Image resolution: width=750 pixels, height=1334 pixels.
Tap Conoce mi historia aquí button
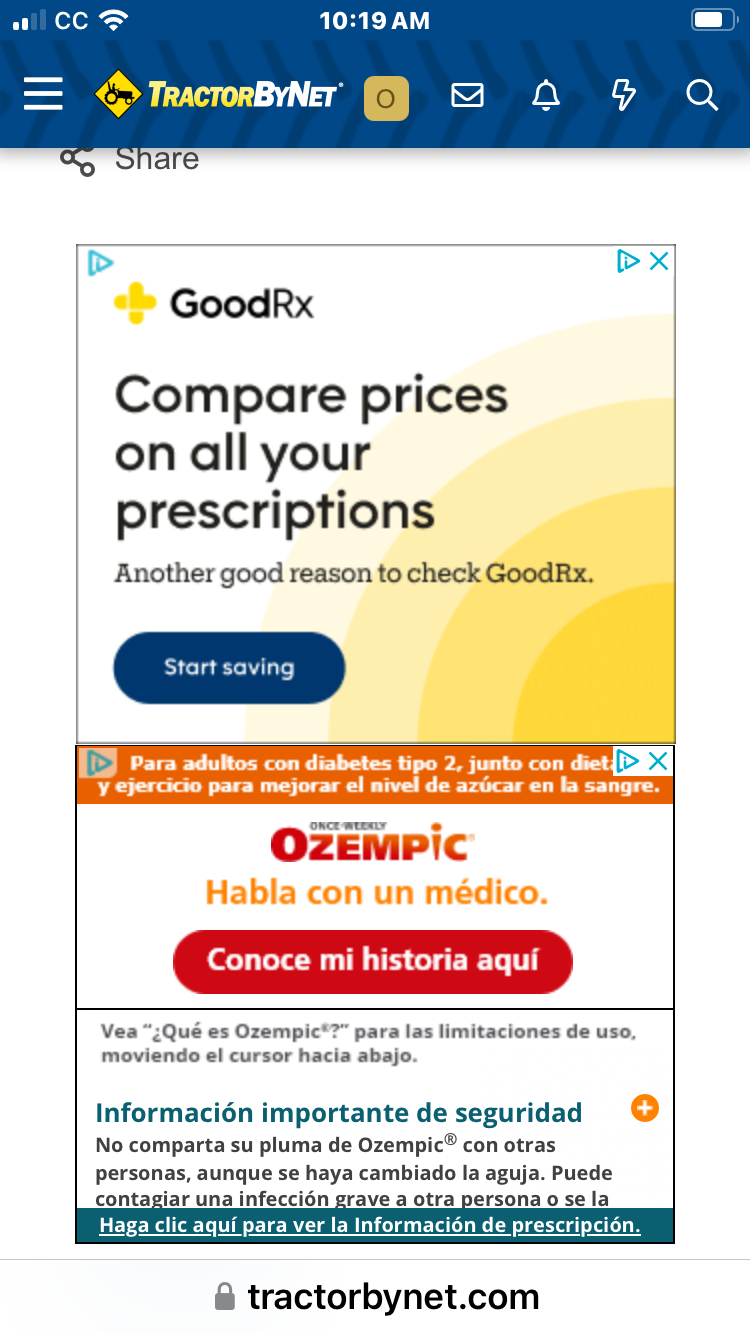click(x=372, y=961)
